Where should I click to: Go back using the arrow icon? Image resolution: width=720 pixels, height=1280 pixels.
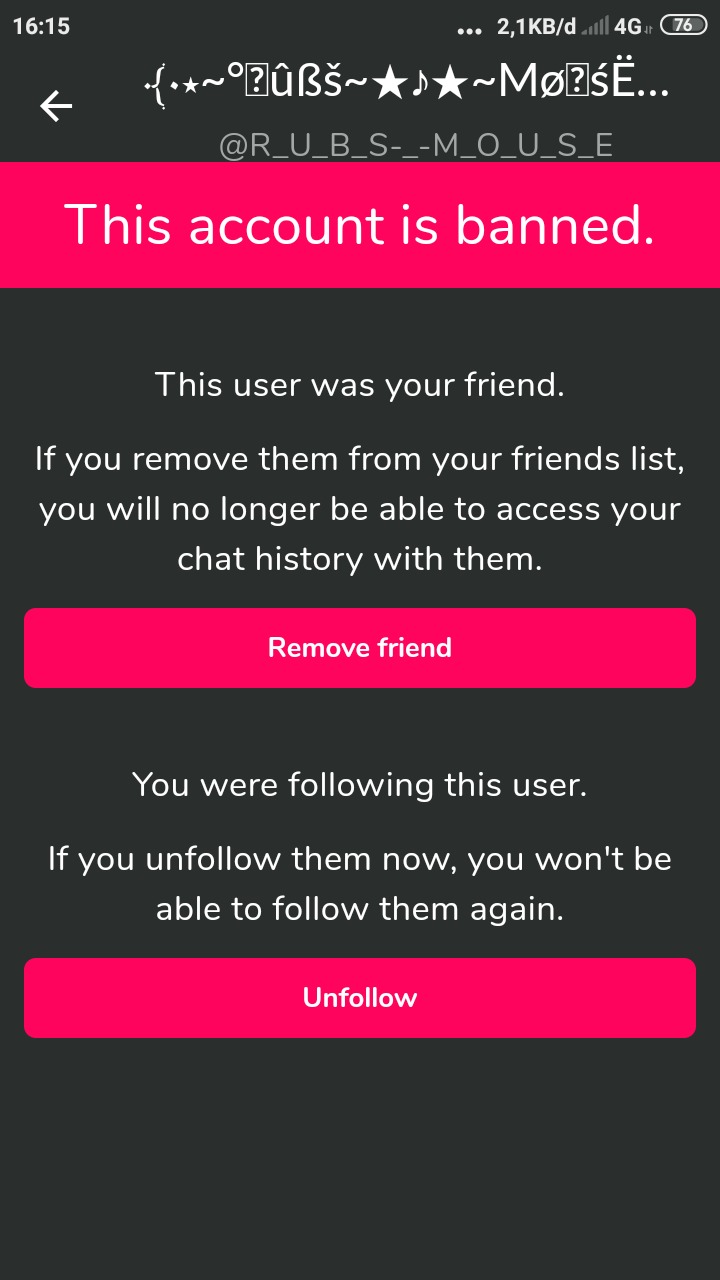56,106
